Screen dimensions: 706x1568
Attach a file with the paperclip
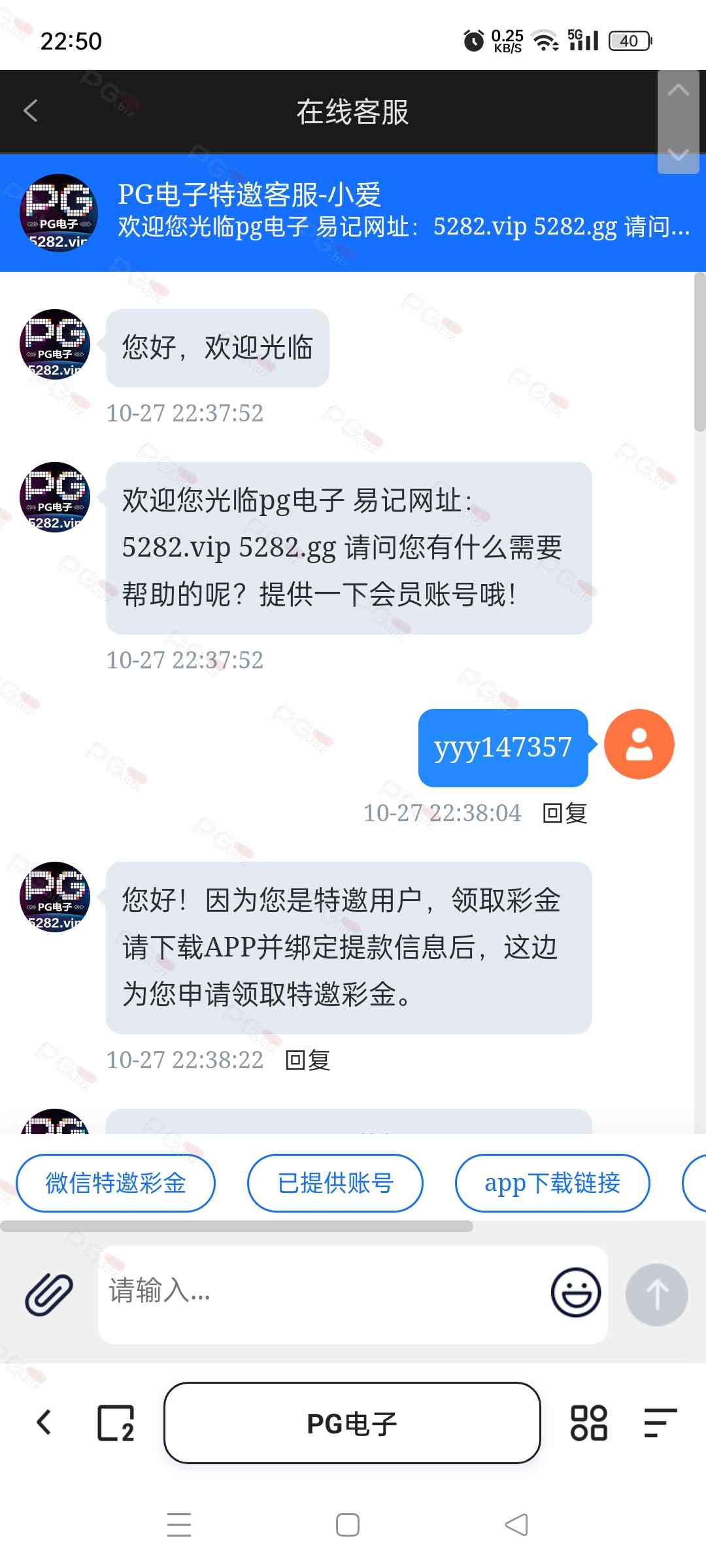click(49, 1294)
